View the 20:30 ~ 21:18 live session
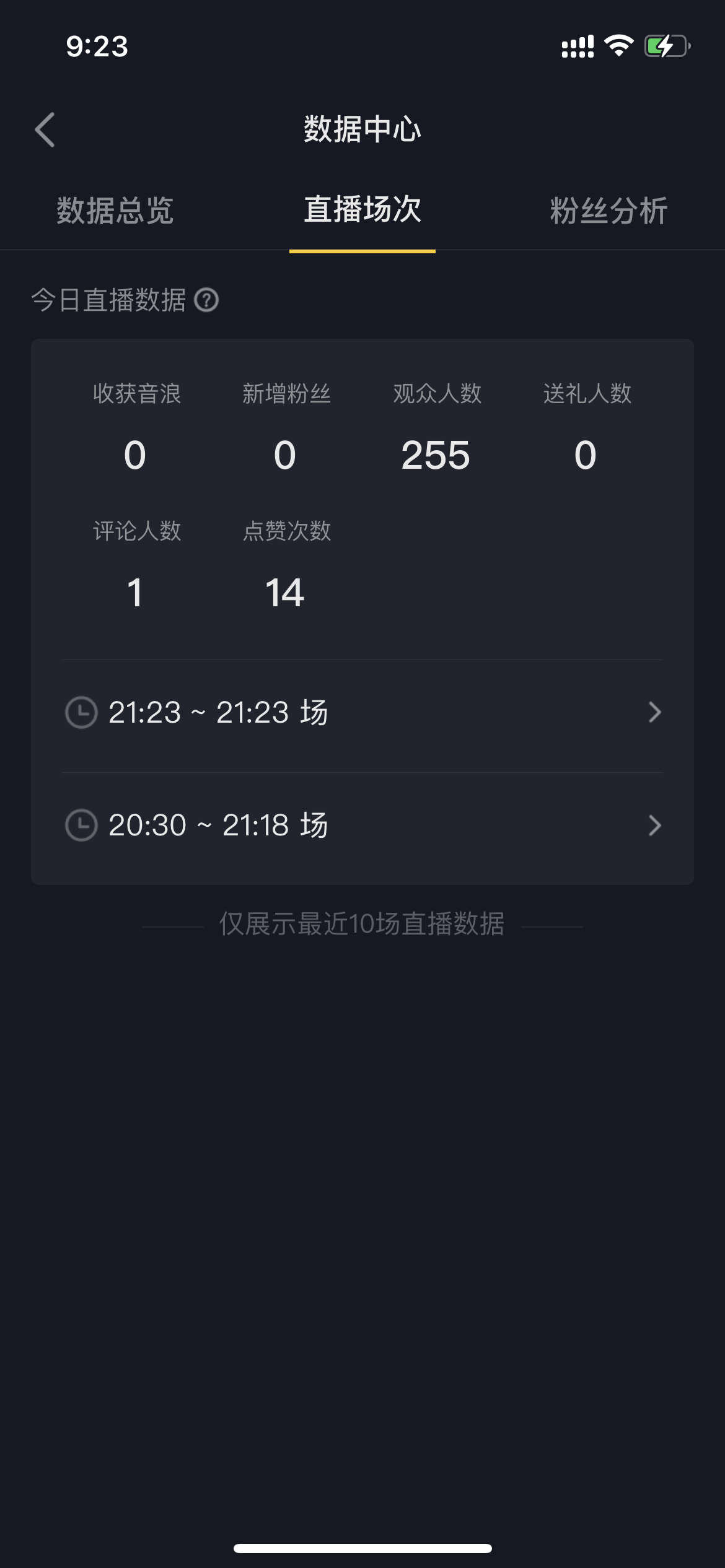Image resolution: width=725 pixels, height=1568 pixels. (x=362, y=825)
